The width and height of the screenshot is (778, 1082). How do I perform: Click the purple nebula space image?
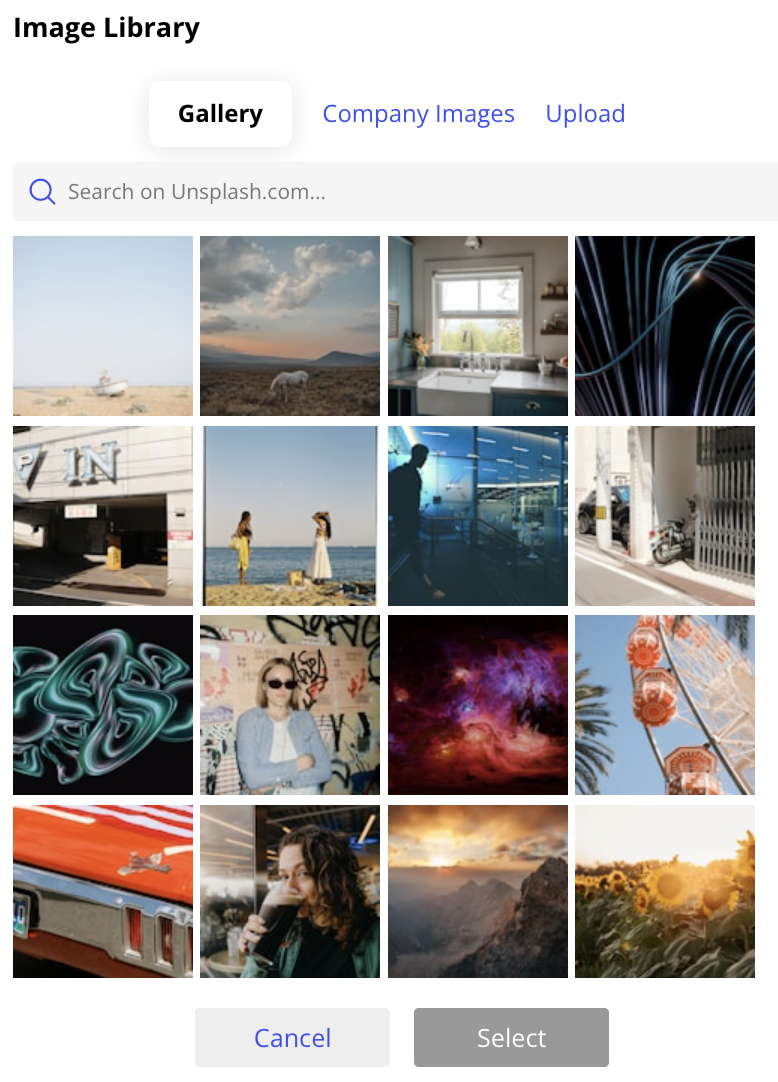point(477,705)
